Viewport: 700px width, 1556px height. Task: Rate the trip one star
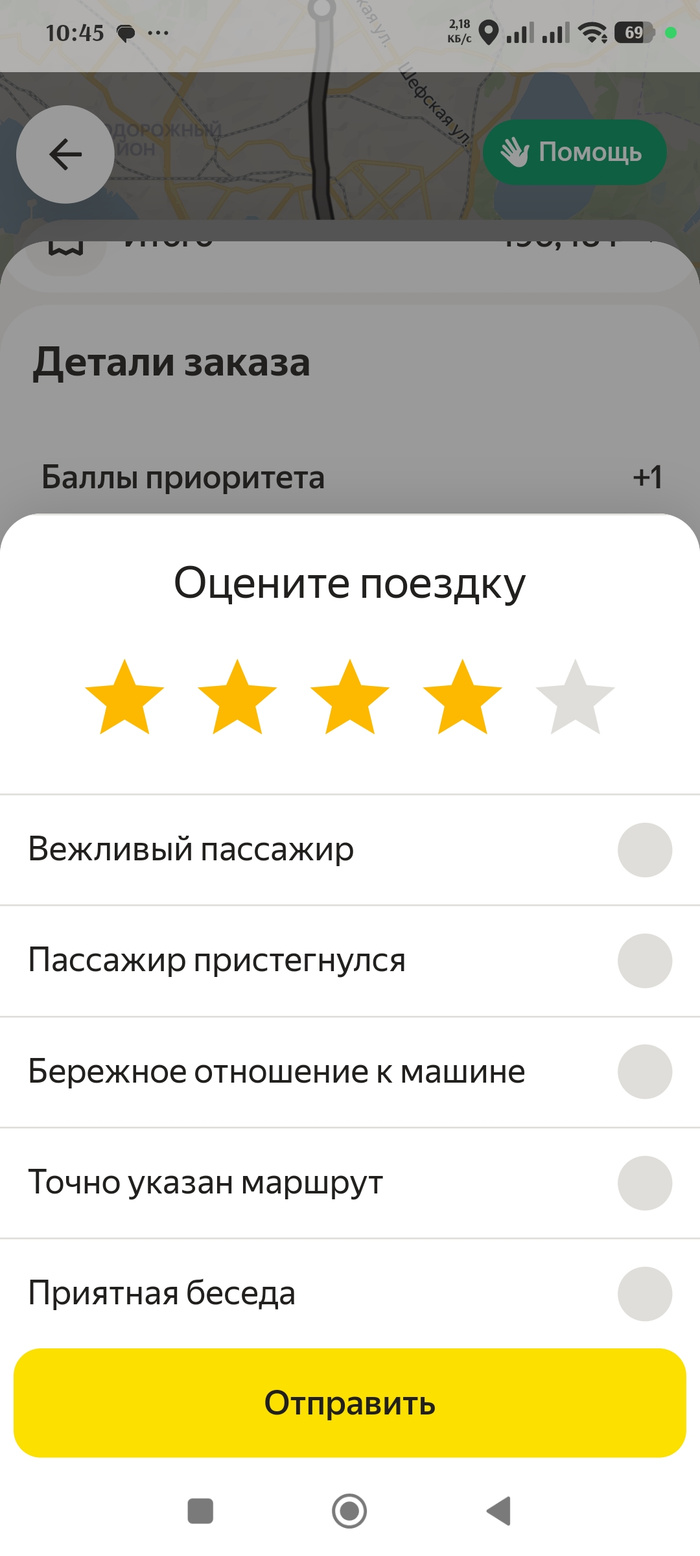tap(124, 697)
